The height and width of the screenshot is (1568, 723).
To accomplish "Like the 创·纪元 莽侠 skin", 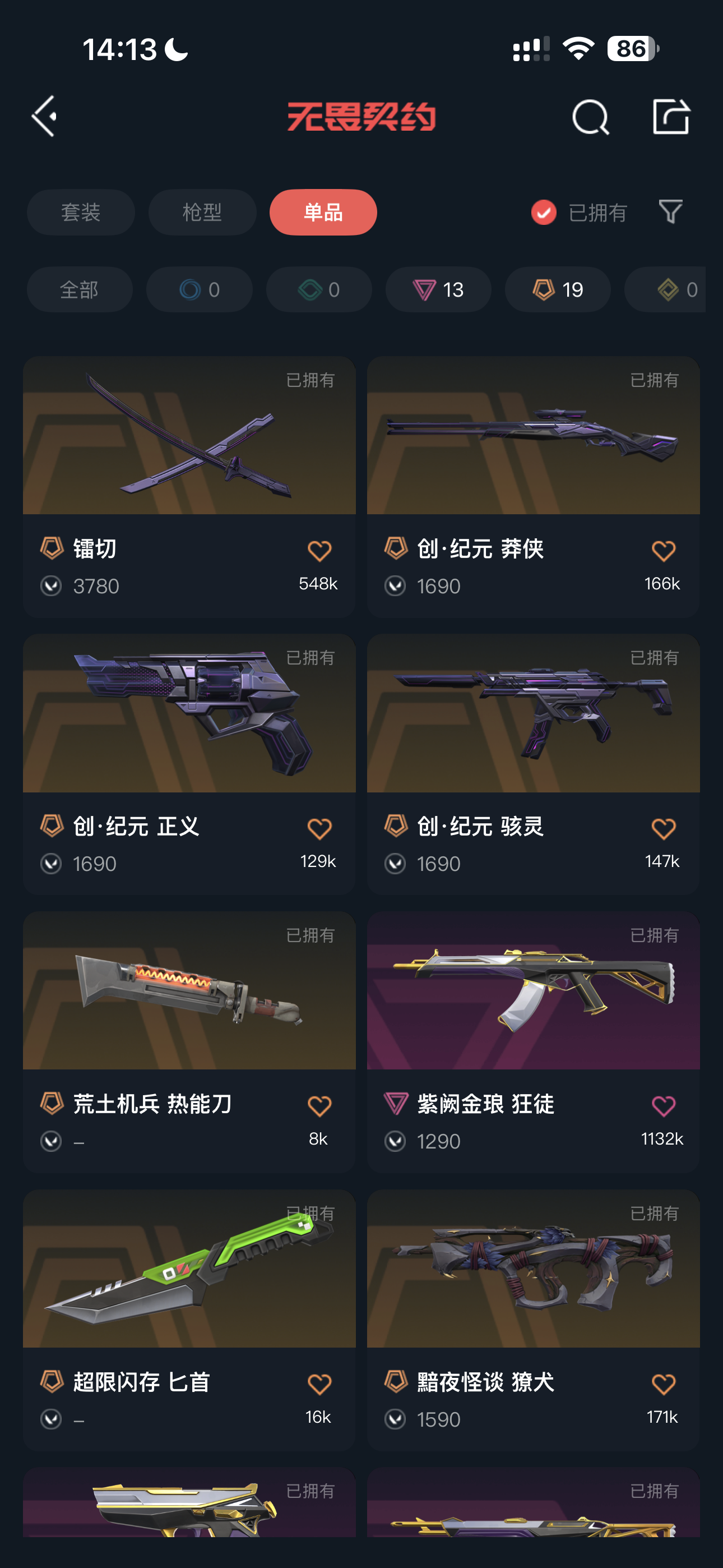I will point(662,551).
